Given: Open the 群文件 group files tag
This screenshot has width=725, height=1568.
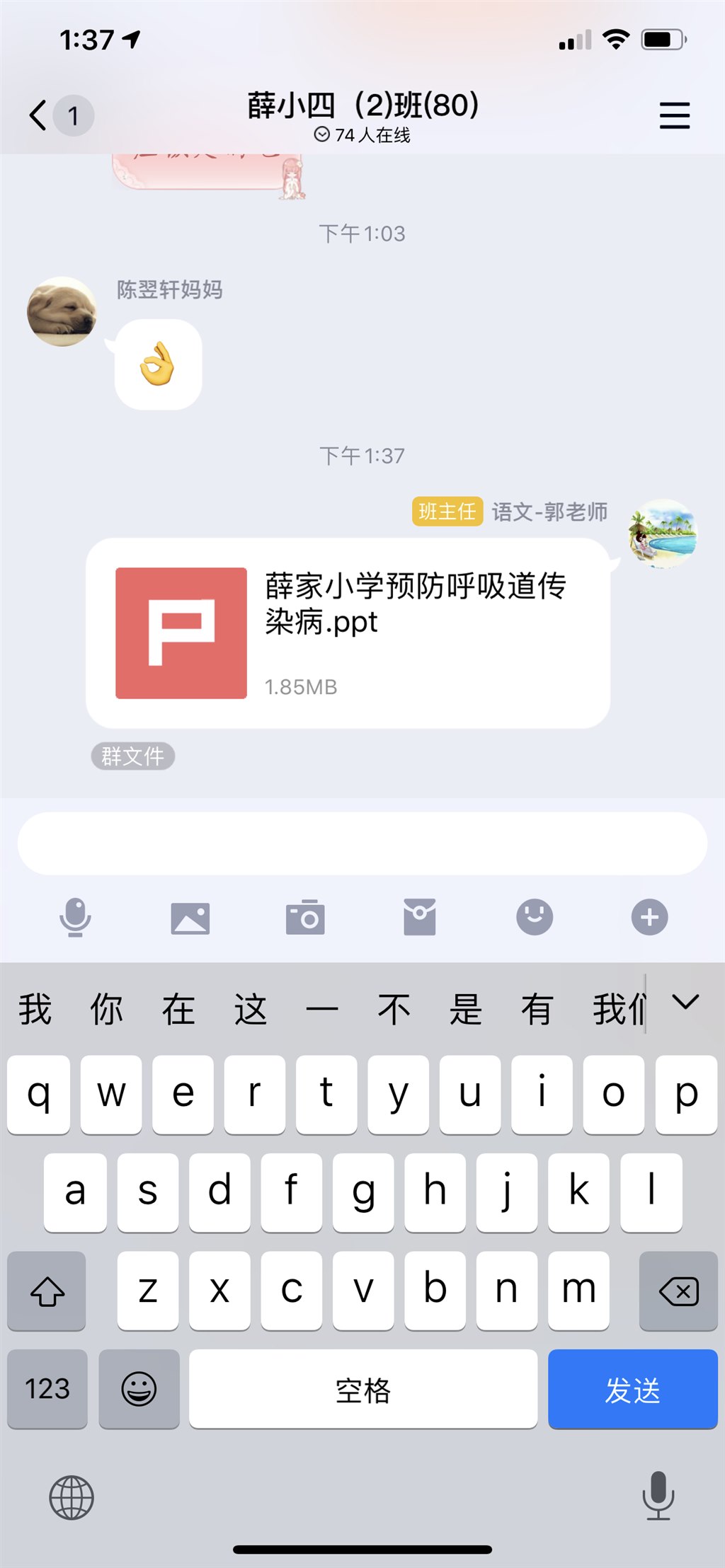Looking at the screenshot, I should (132, 756).
